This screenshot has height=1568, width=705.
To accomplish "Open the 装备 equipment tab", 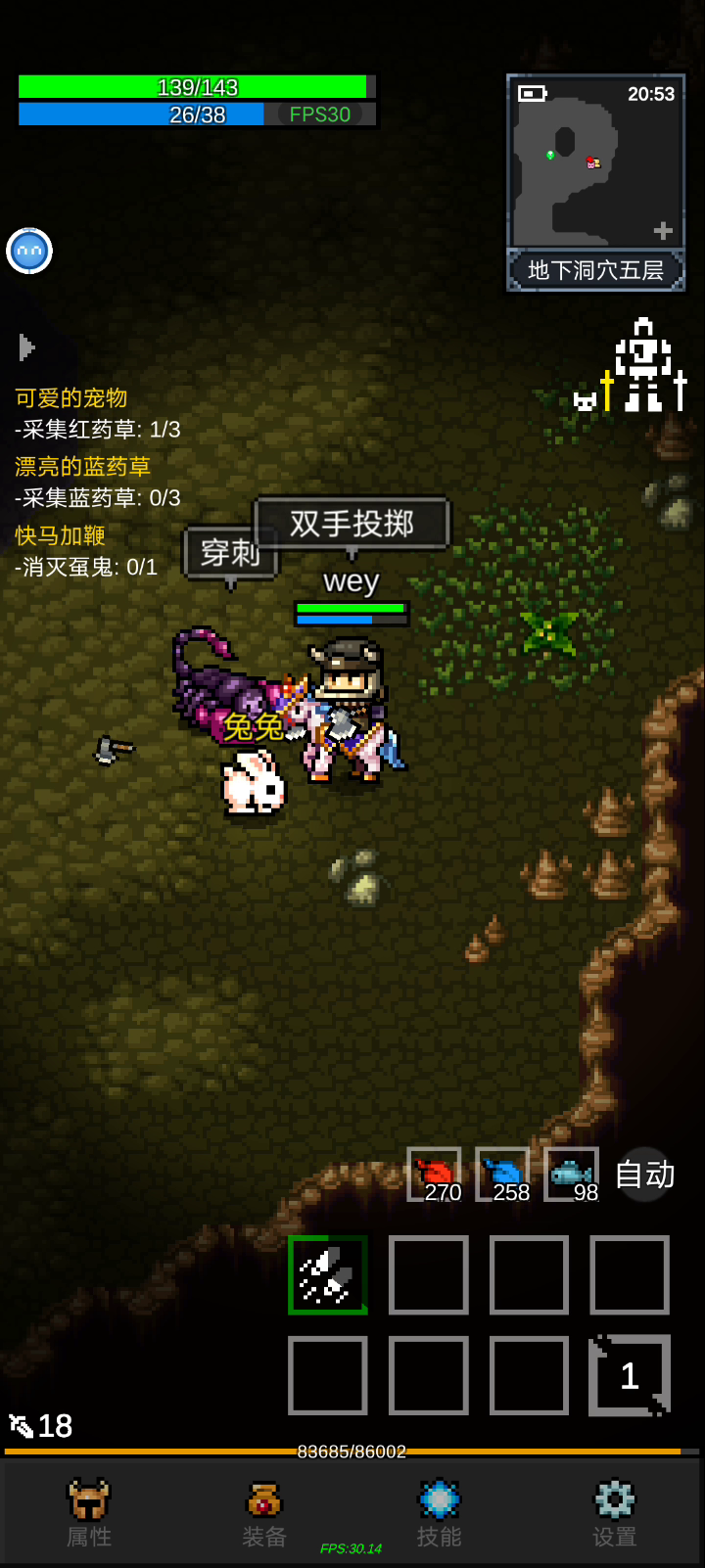I will (263, 1513).
